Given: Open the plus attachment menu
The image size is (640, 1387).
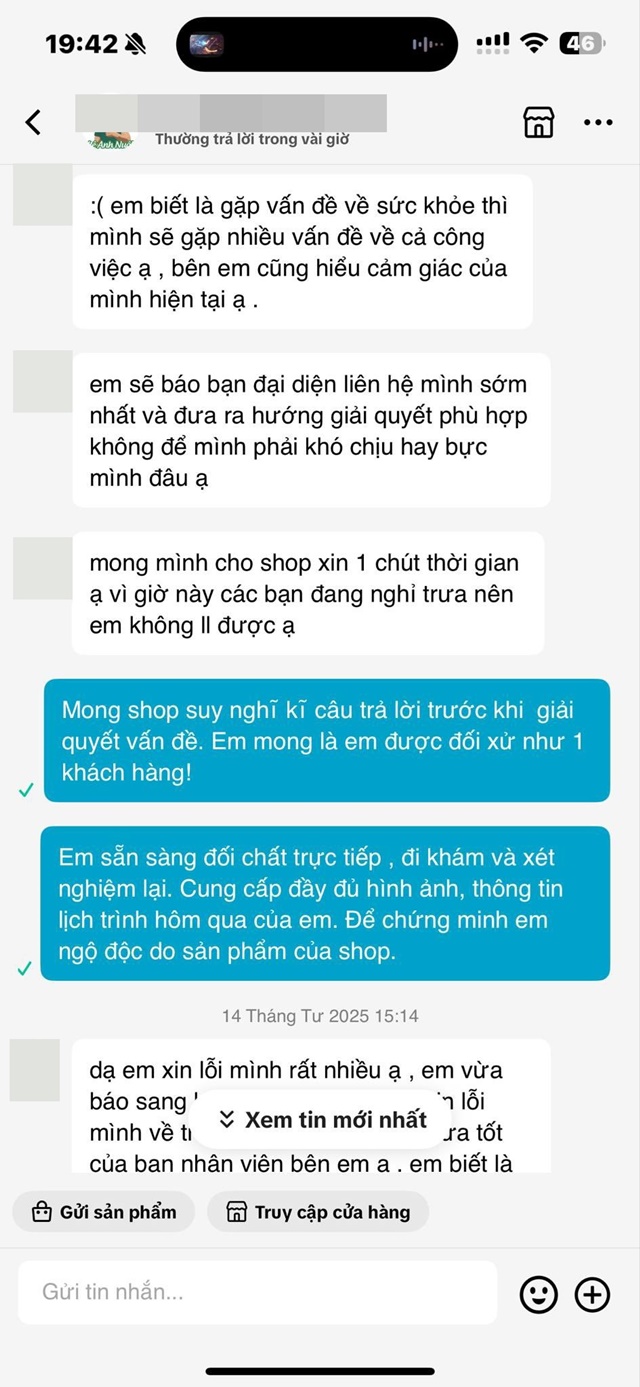Looking at the screenshot, I should (592, 1295).
